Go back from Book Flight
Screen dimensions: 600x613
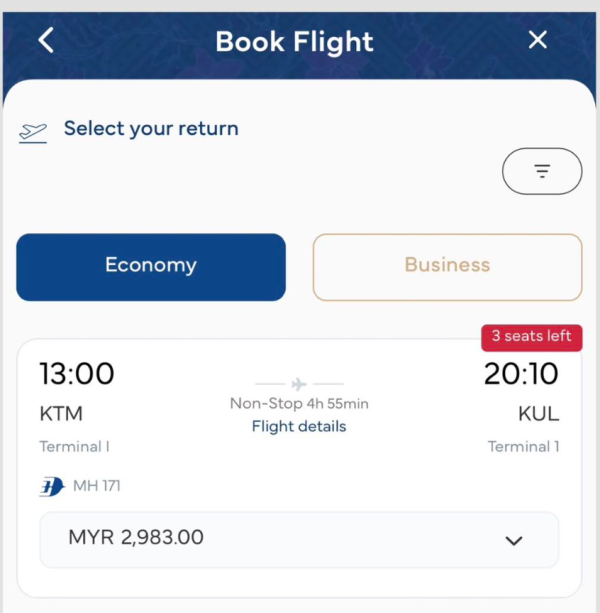(x=46, y=40)
